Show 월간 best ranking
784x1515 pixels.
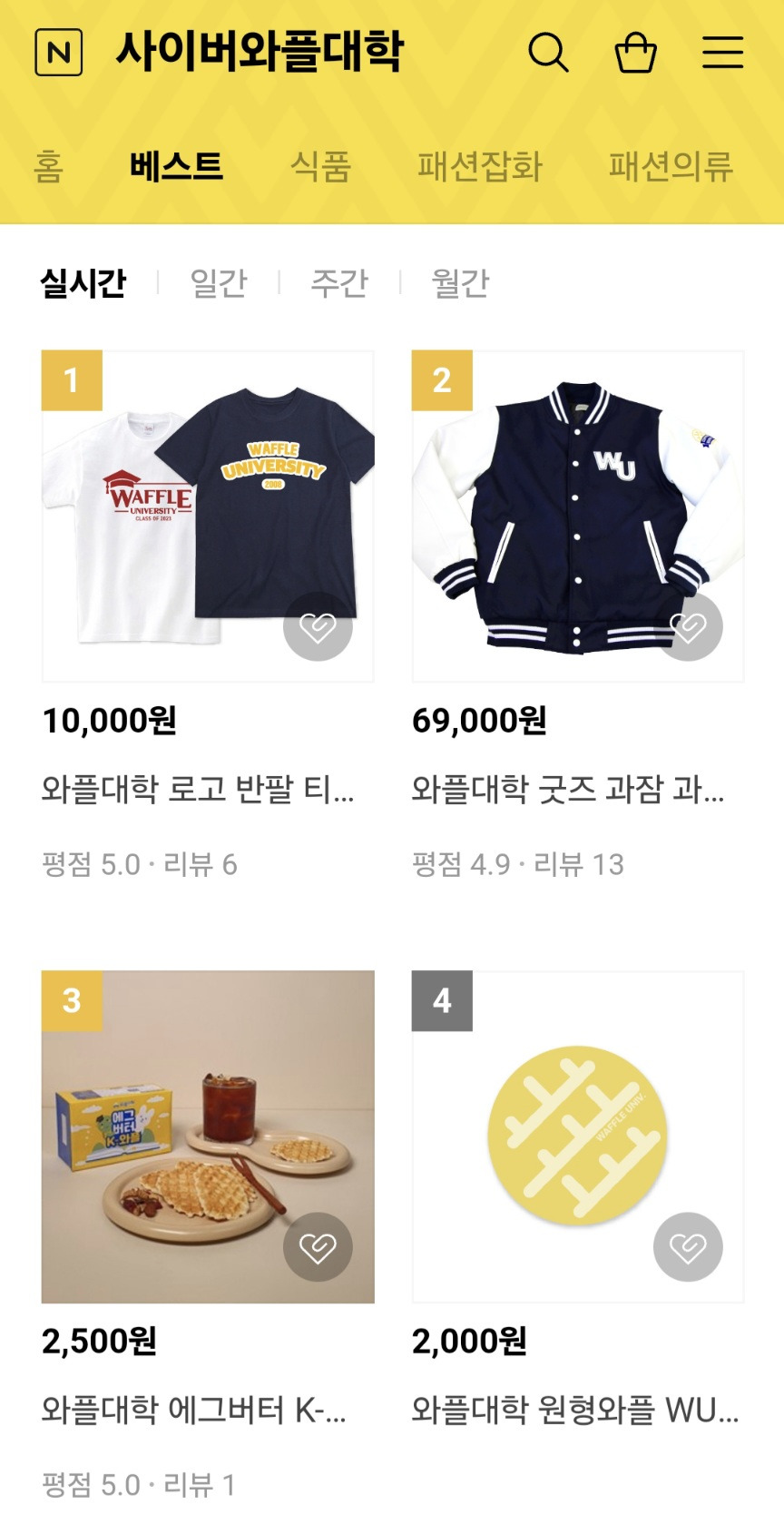[x=460, y=282]
